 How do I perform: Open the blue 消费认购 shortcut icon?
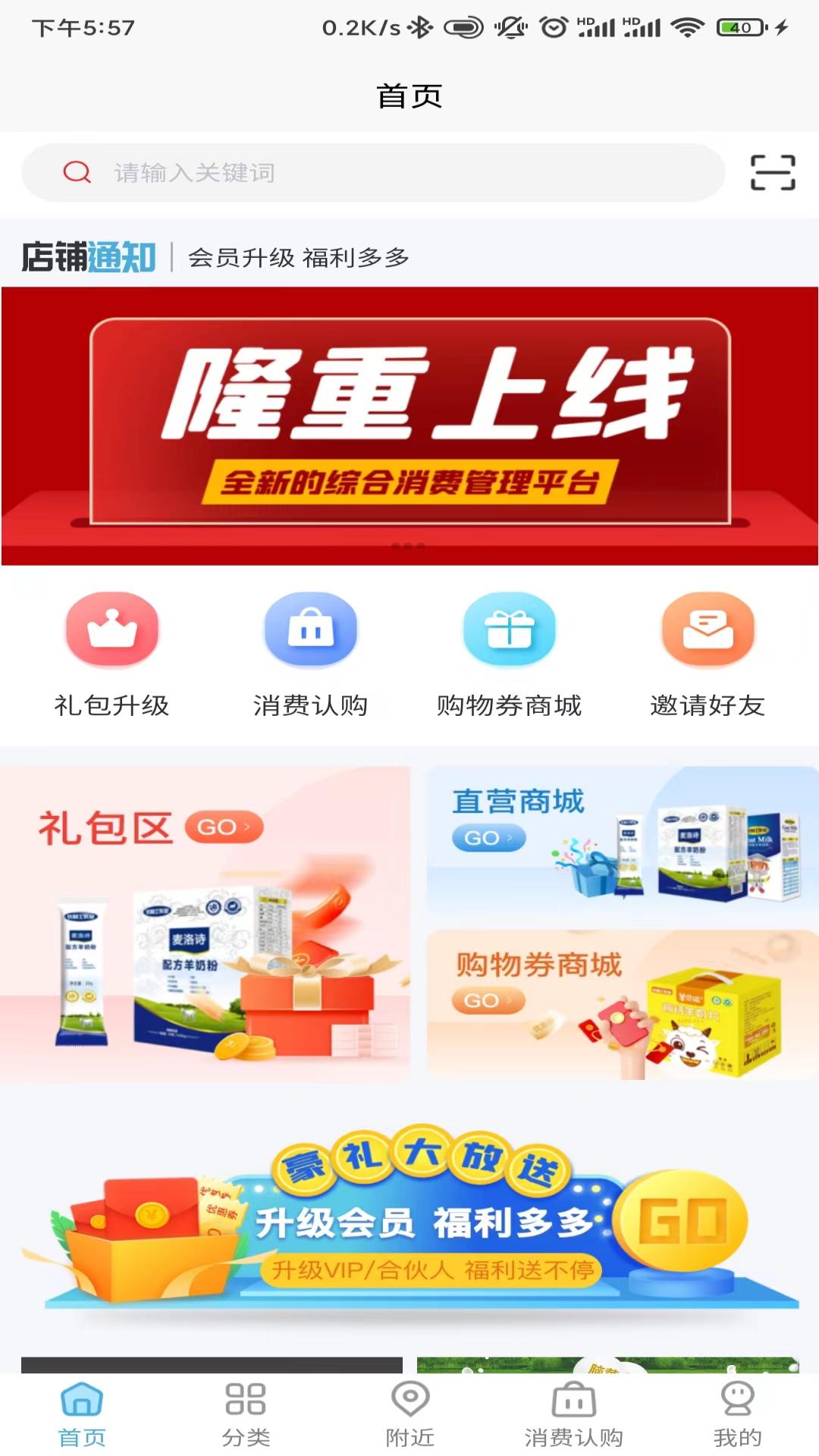(310, 631)
